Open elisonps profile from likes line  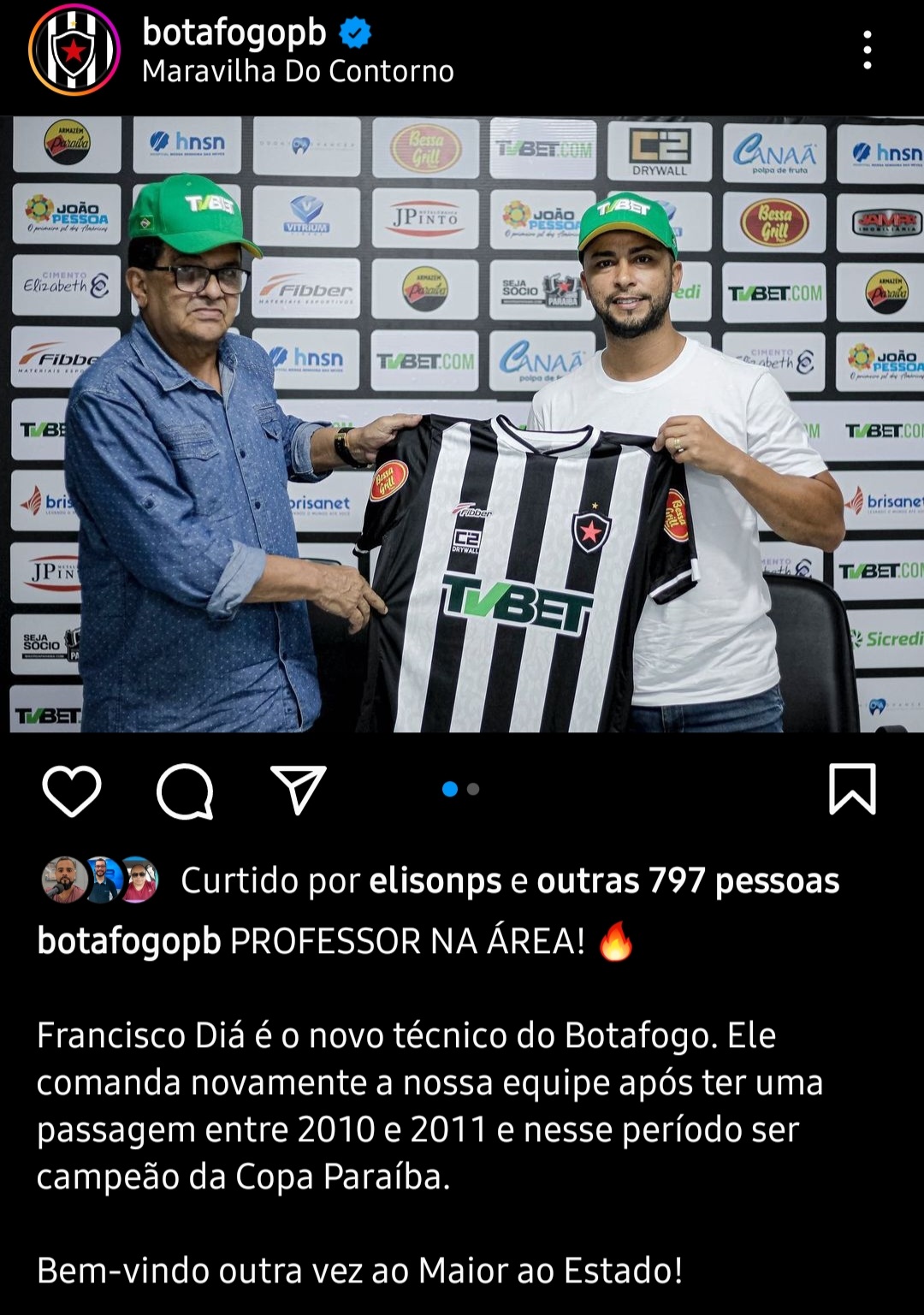[435, 880]
